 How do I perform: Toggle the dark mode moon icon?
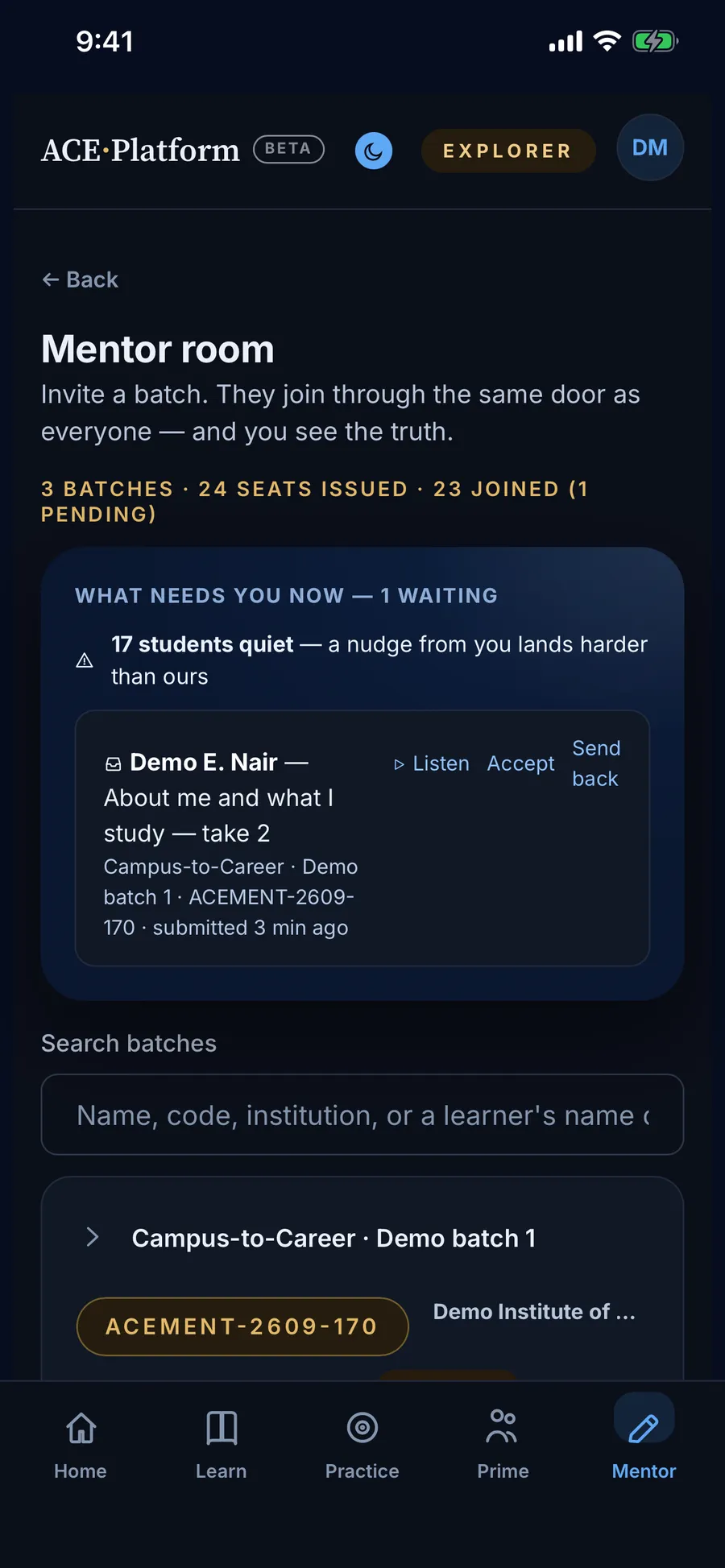click(x=374, y=151)
